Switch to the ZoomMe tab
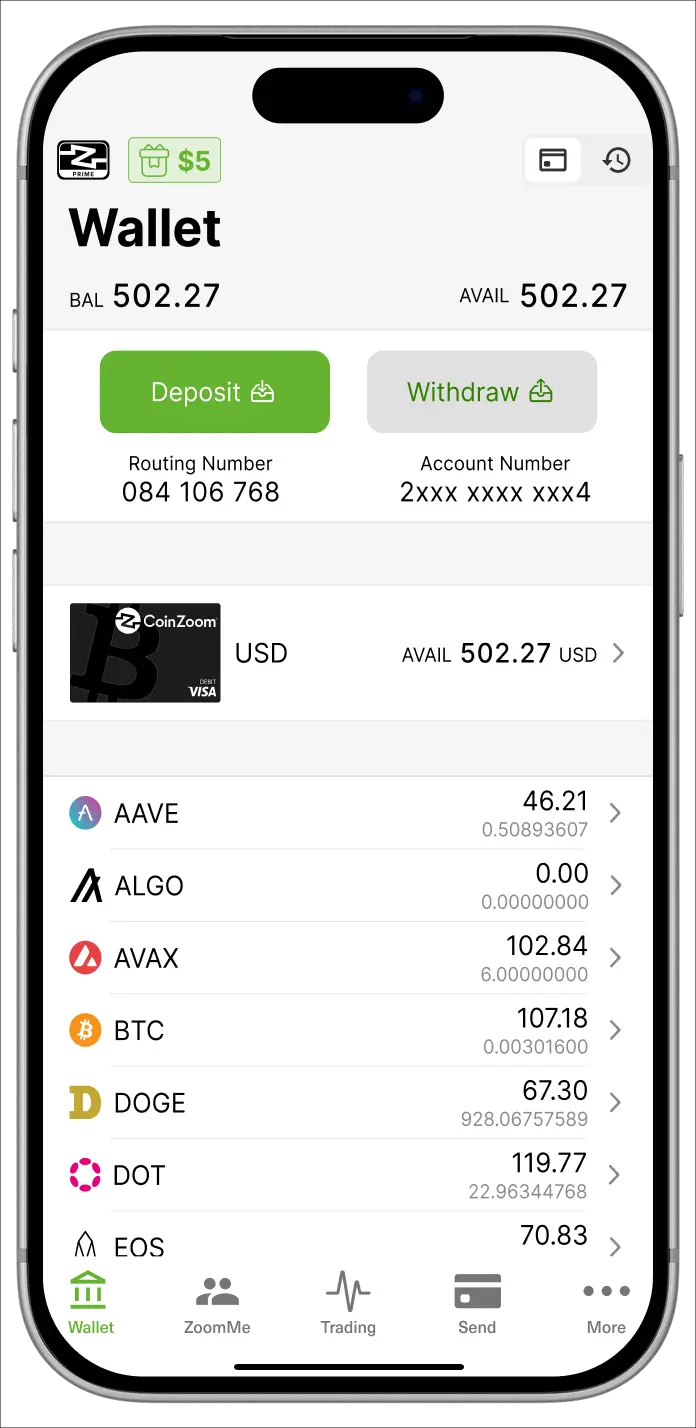Image resolution: width=696 pixels, height=1428 pixels. [x=217, y=1303]
